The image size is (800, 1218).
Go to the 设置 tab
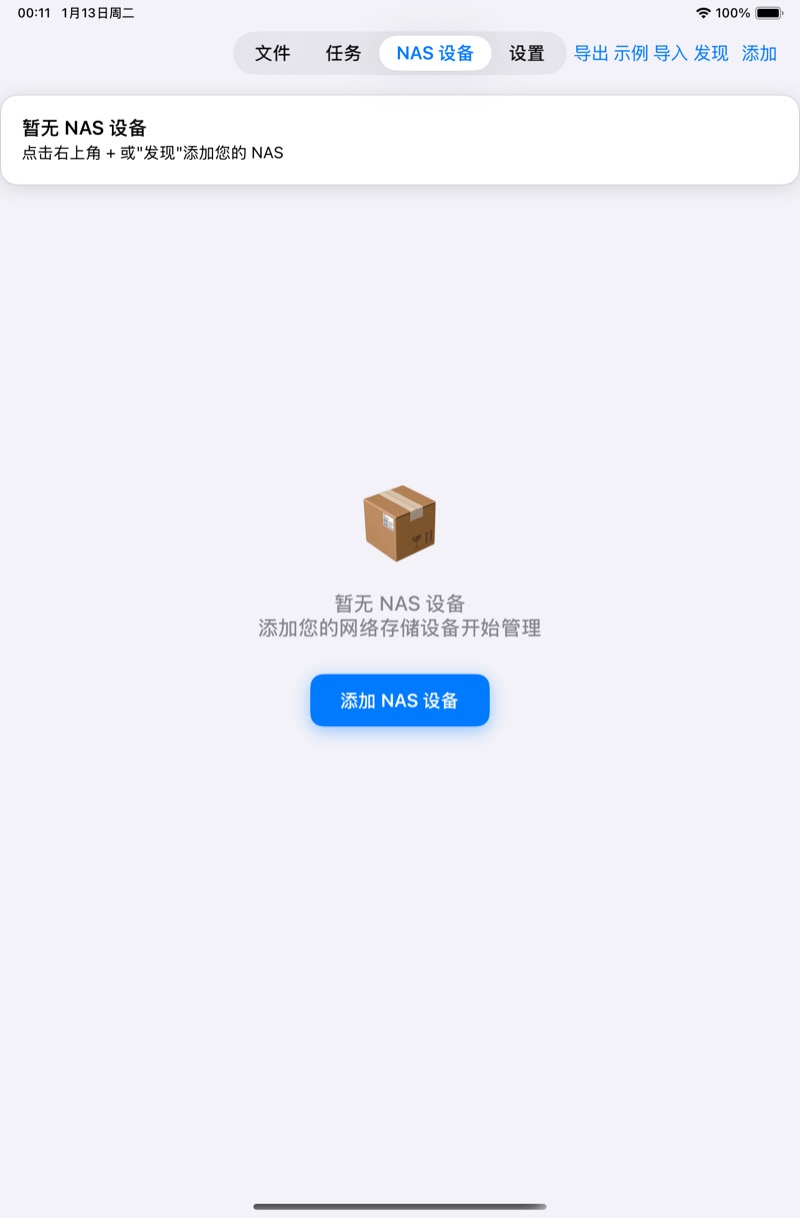527,54
